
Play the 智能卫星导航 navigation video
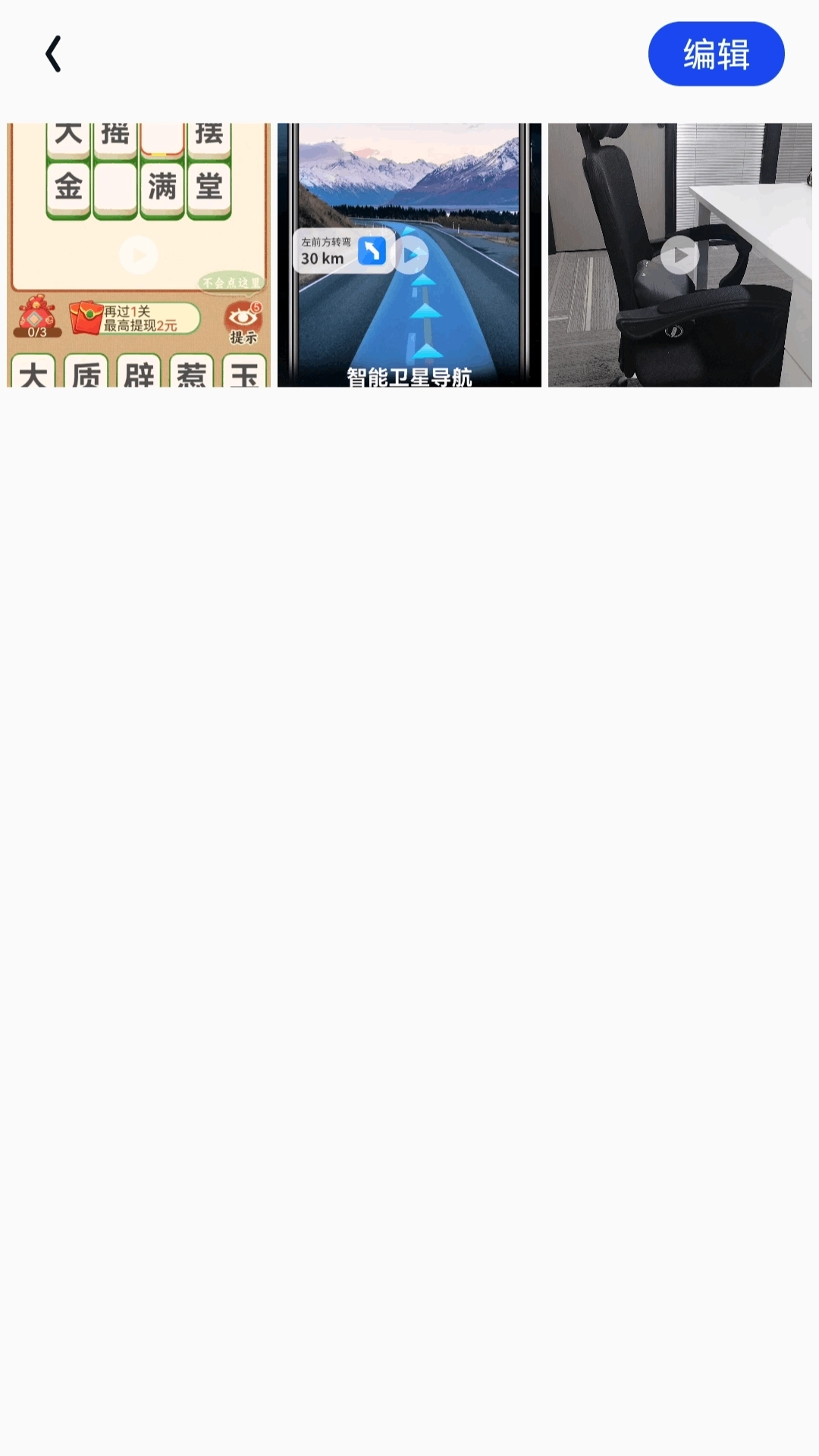(x=409, y=255)
